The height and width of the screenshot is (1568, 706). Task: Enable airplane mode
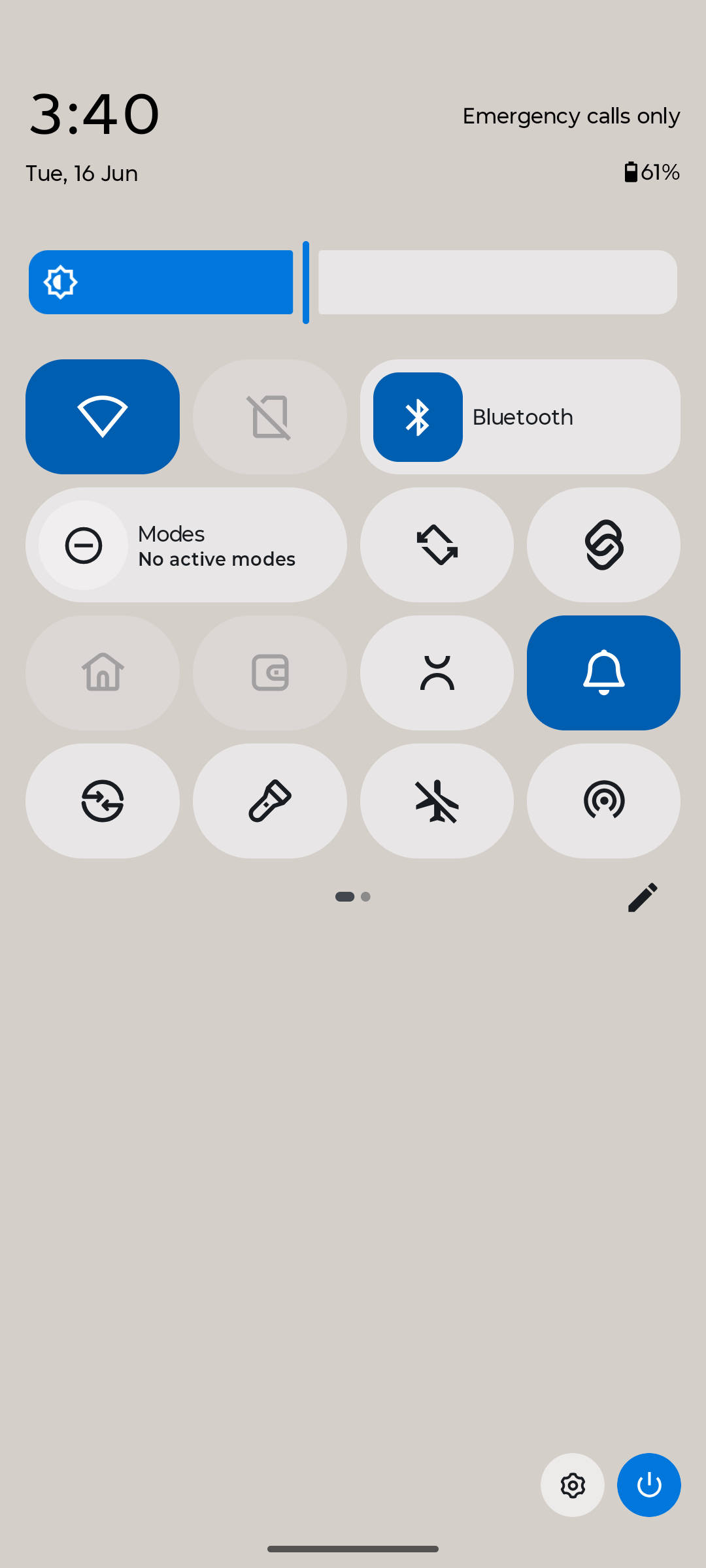[437, 801]
